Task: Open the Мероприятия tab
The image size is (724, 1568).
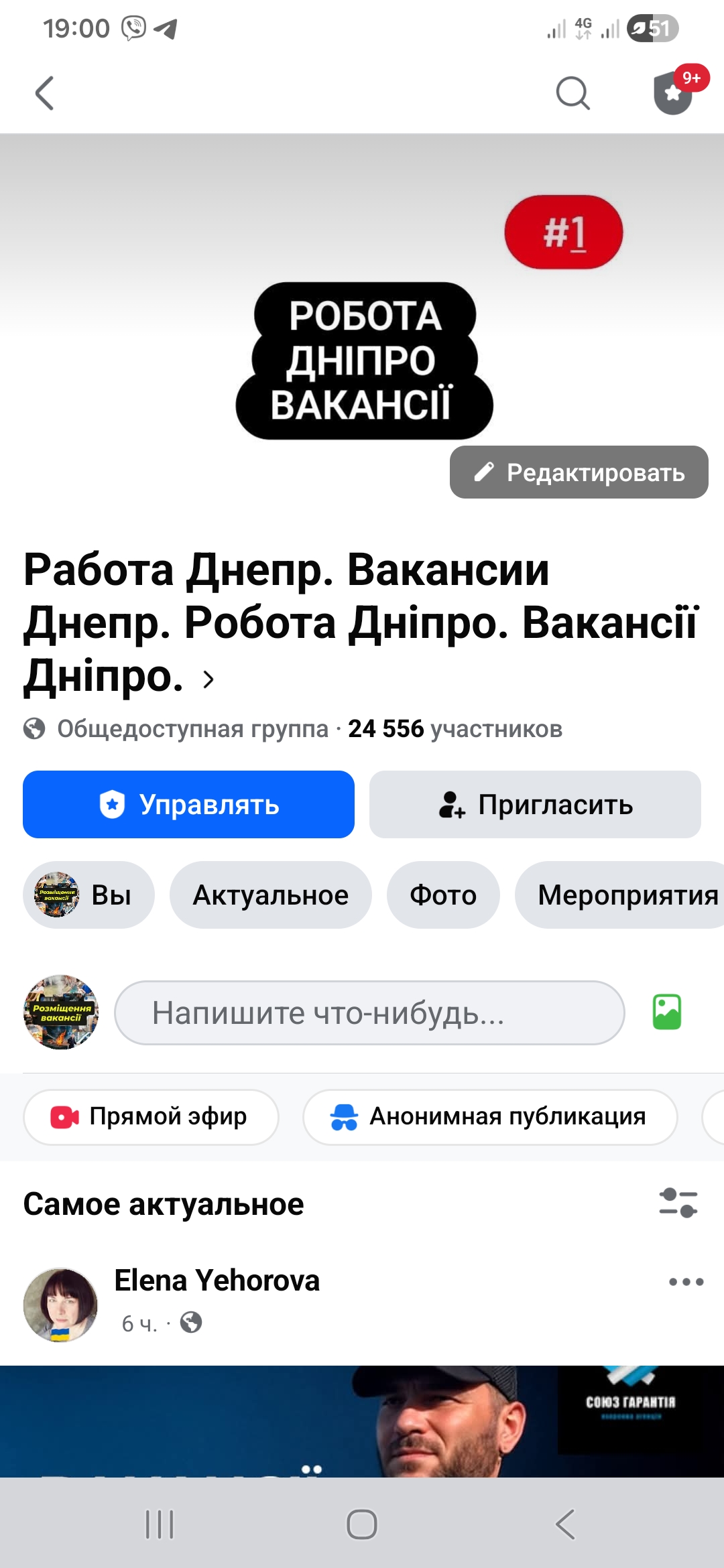Action: tap(625, 895)
